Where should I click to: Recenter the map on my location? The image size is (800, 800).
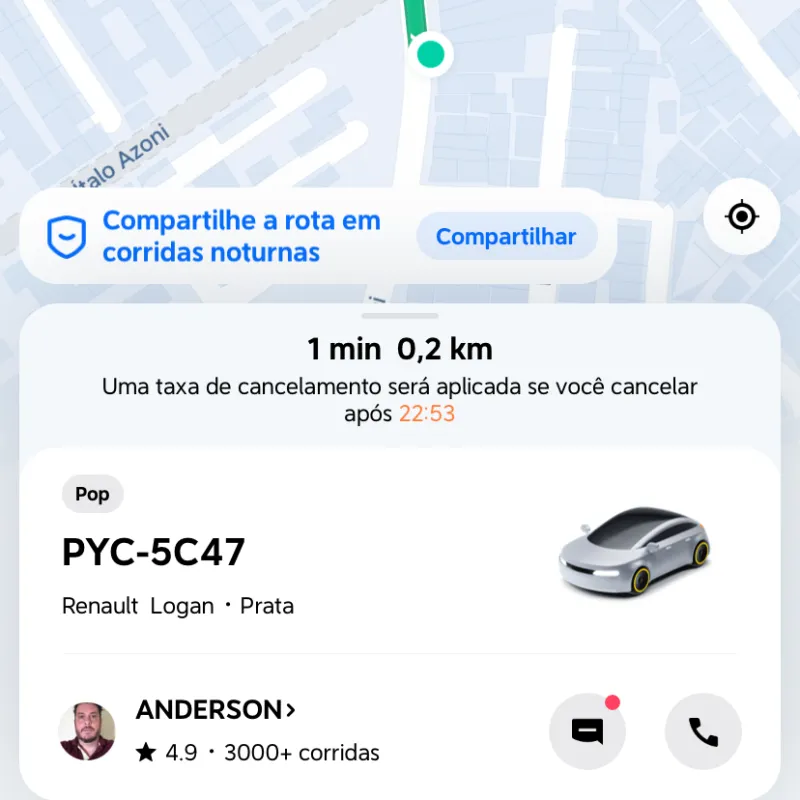(x=741, y=216)
